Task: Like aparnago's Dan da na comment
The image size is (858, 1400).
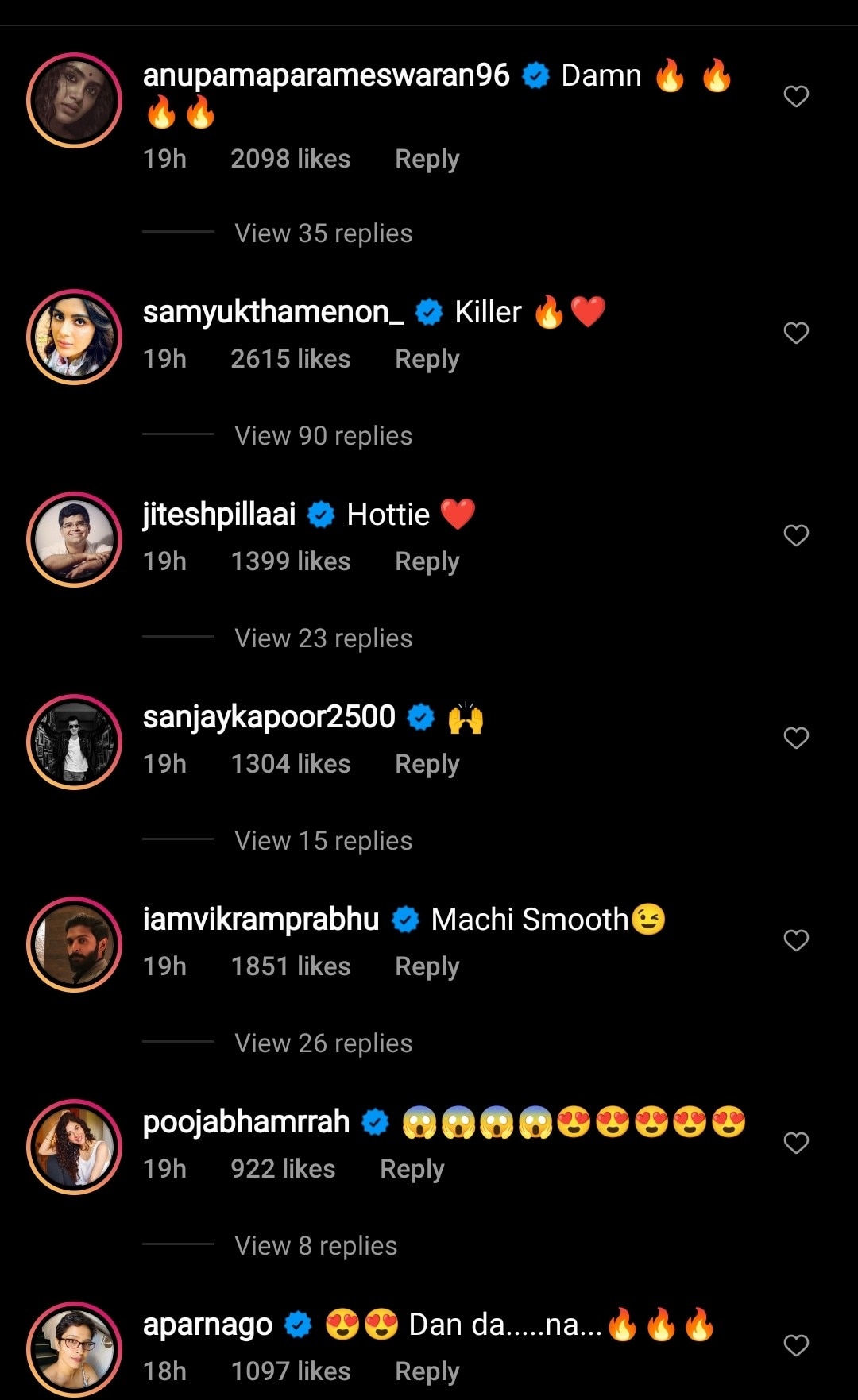Action: tap(795, 1345)
